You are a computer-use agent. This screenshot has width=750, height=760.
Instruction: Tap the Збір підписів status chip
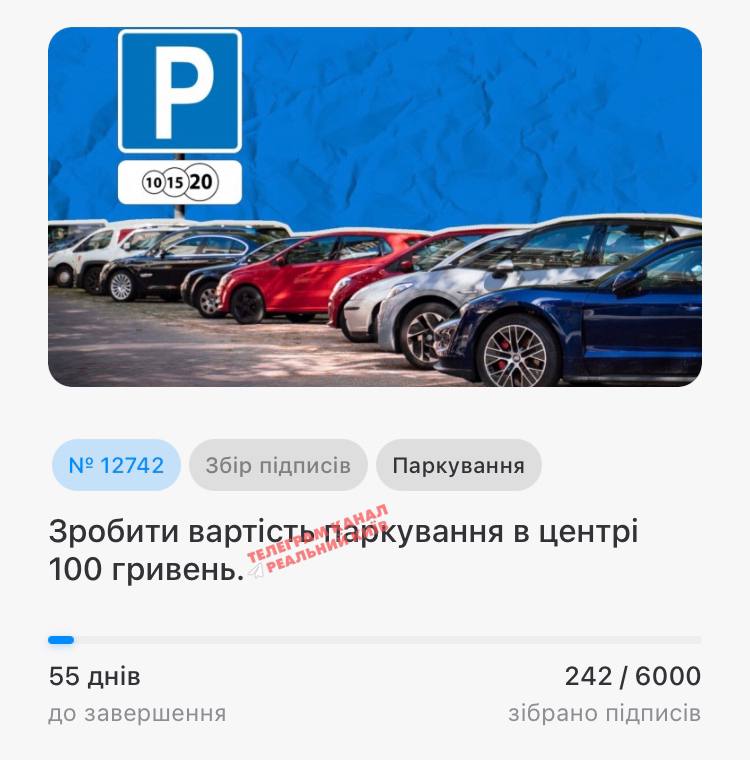pyautogui.click(x=278, y=465)
